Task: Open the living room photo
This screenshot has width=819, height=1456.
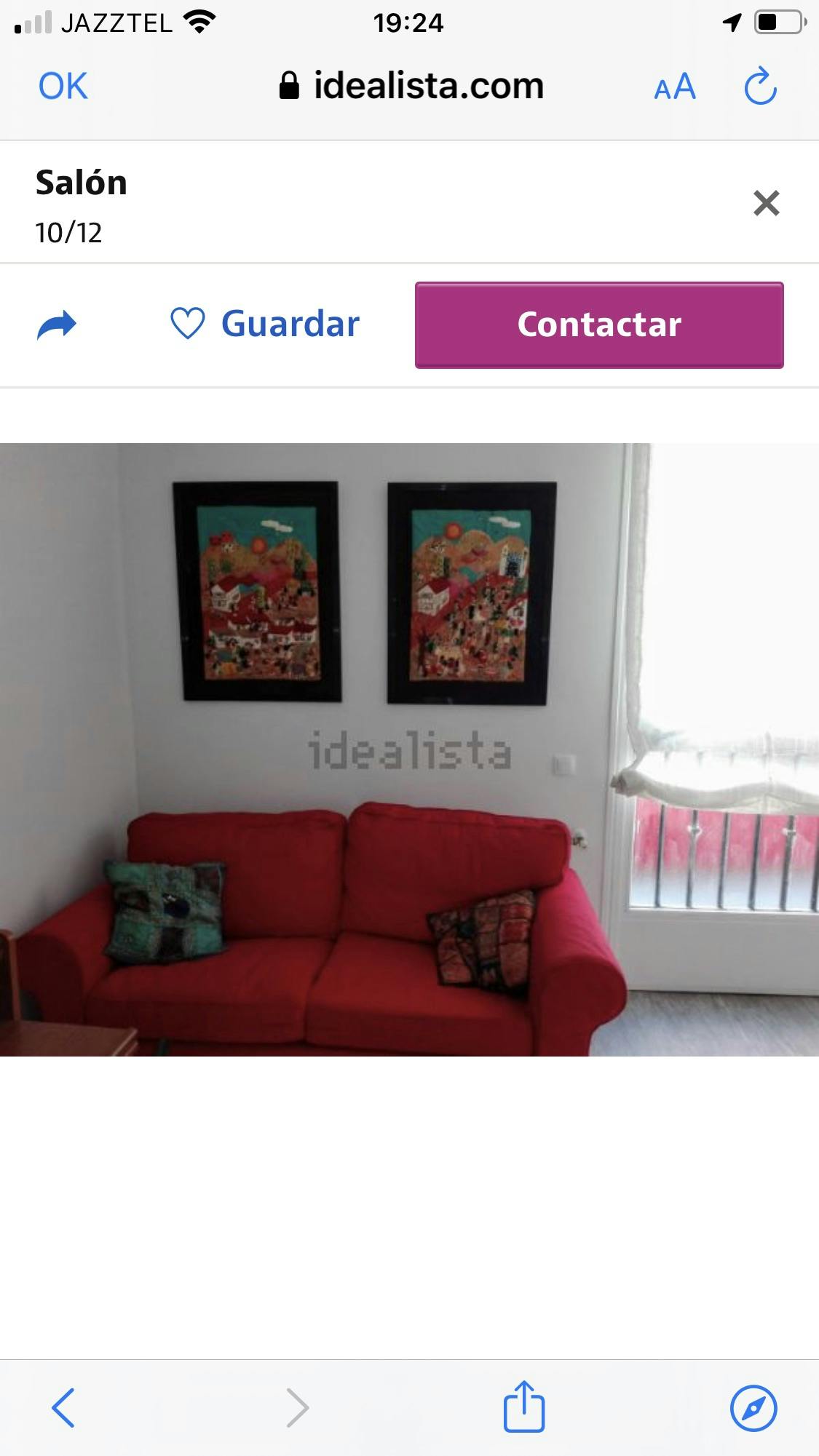Action: tap(409, 749)
